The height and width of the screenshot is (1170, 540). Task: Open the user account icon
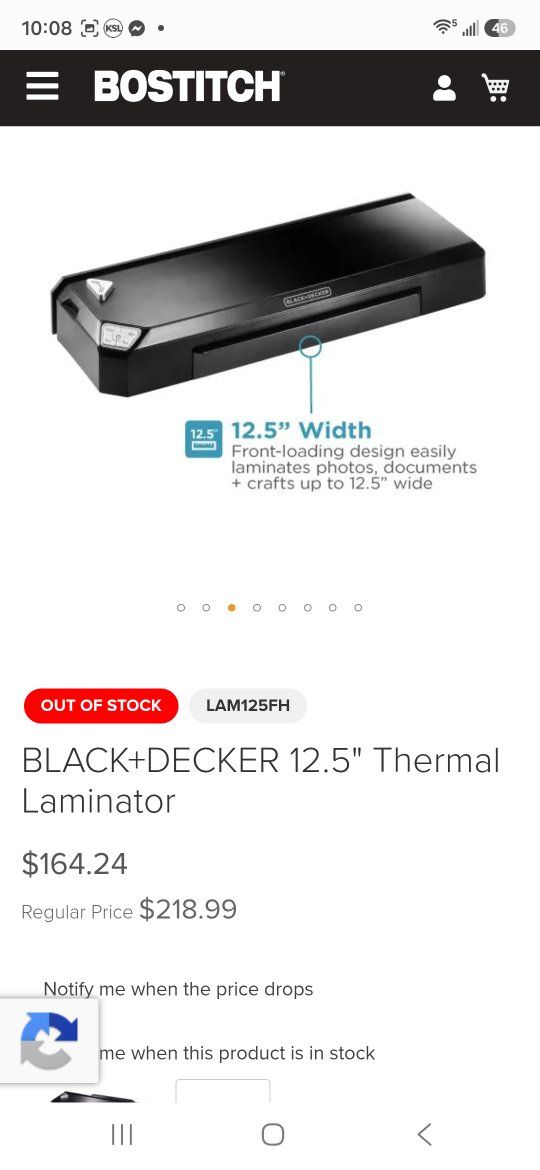point(445,88)
